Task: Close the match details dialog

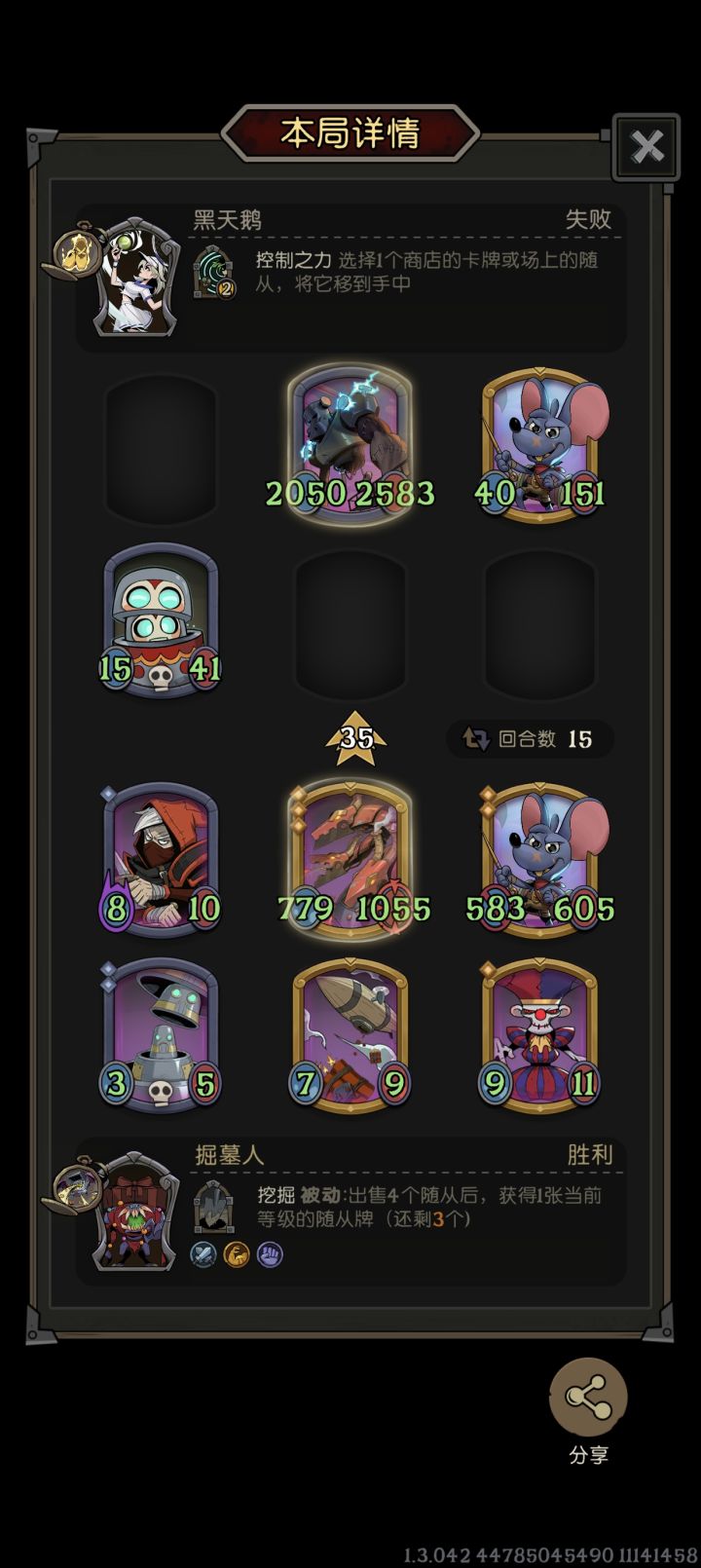Action: click(646, 147)
